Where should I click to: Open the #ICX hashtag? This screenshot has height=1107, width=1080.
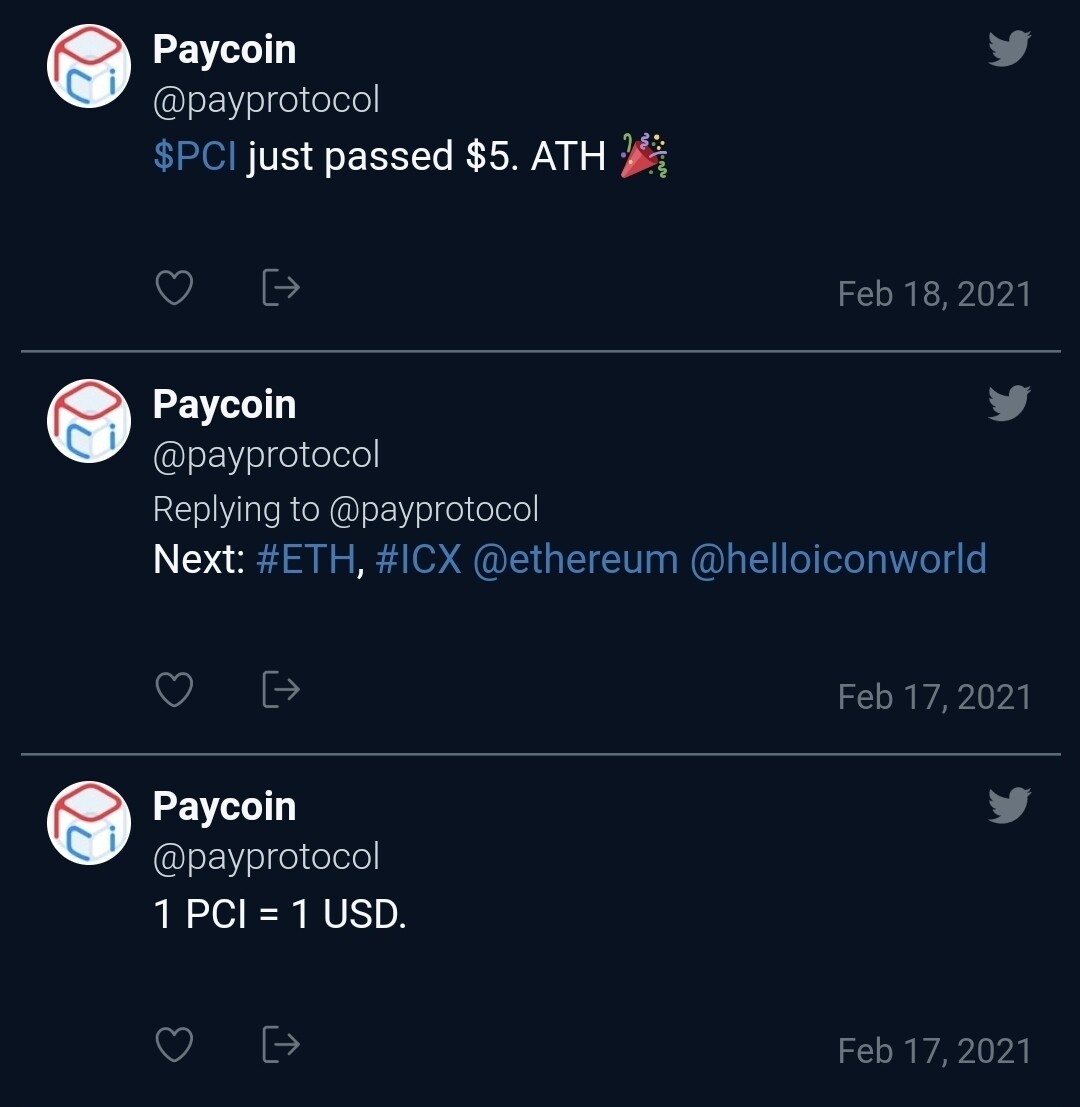tap(418, 559)
